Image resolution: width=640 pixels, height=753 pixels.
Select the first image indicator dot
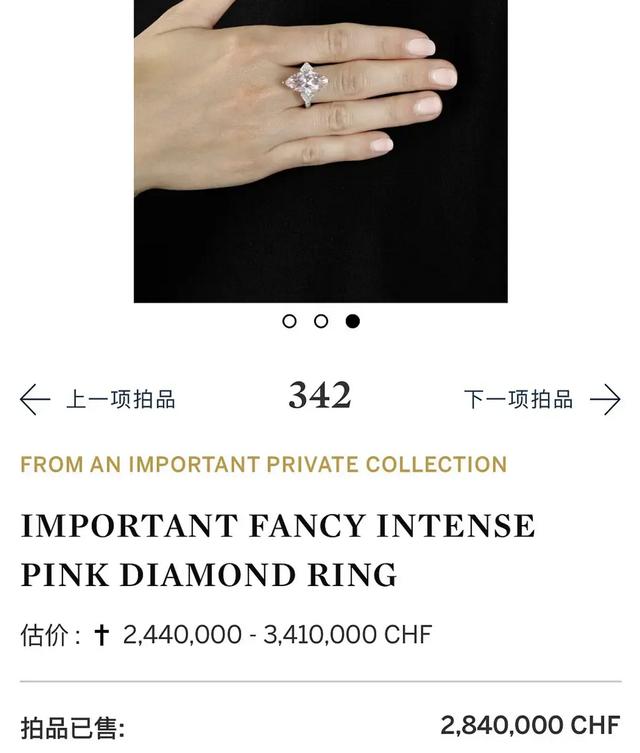click(290, 321)
